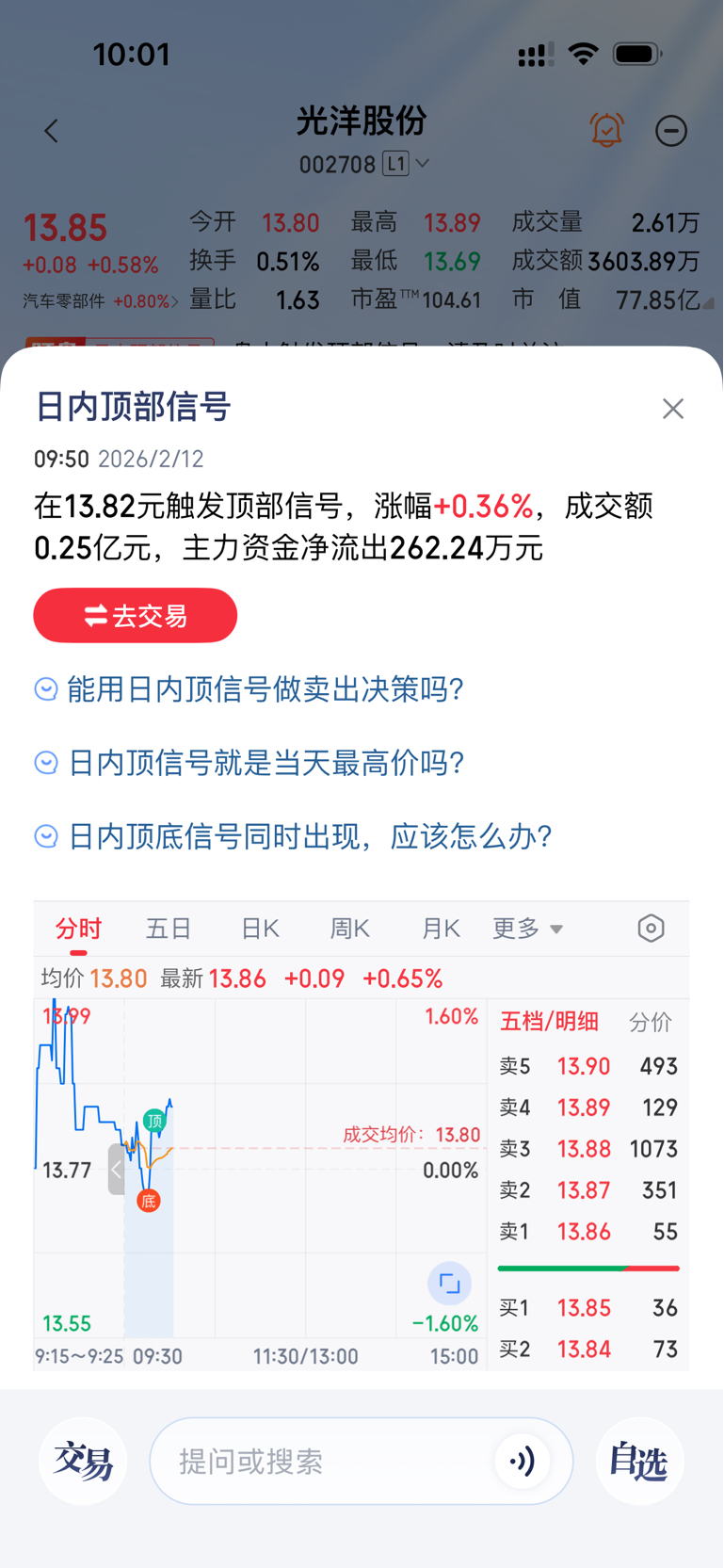Viewport: 724px width, 1568px height.
Task: Open chart settings hexagon icon
Action: [x=651, y=929]
